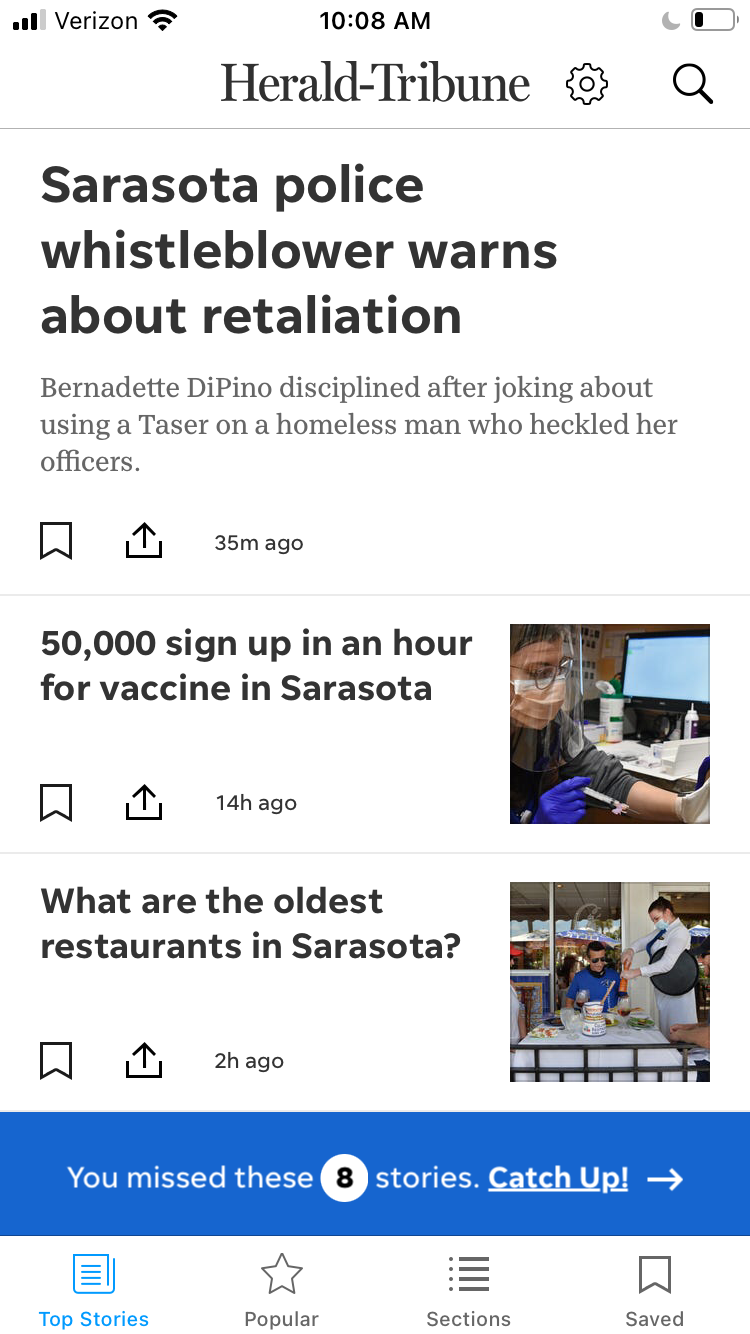Save the vaccine sign-up story
Viewport: 750px width, 1334px height.
coord(56,802)
